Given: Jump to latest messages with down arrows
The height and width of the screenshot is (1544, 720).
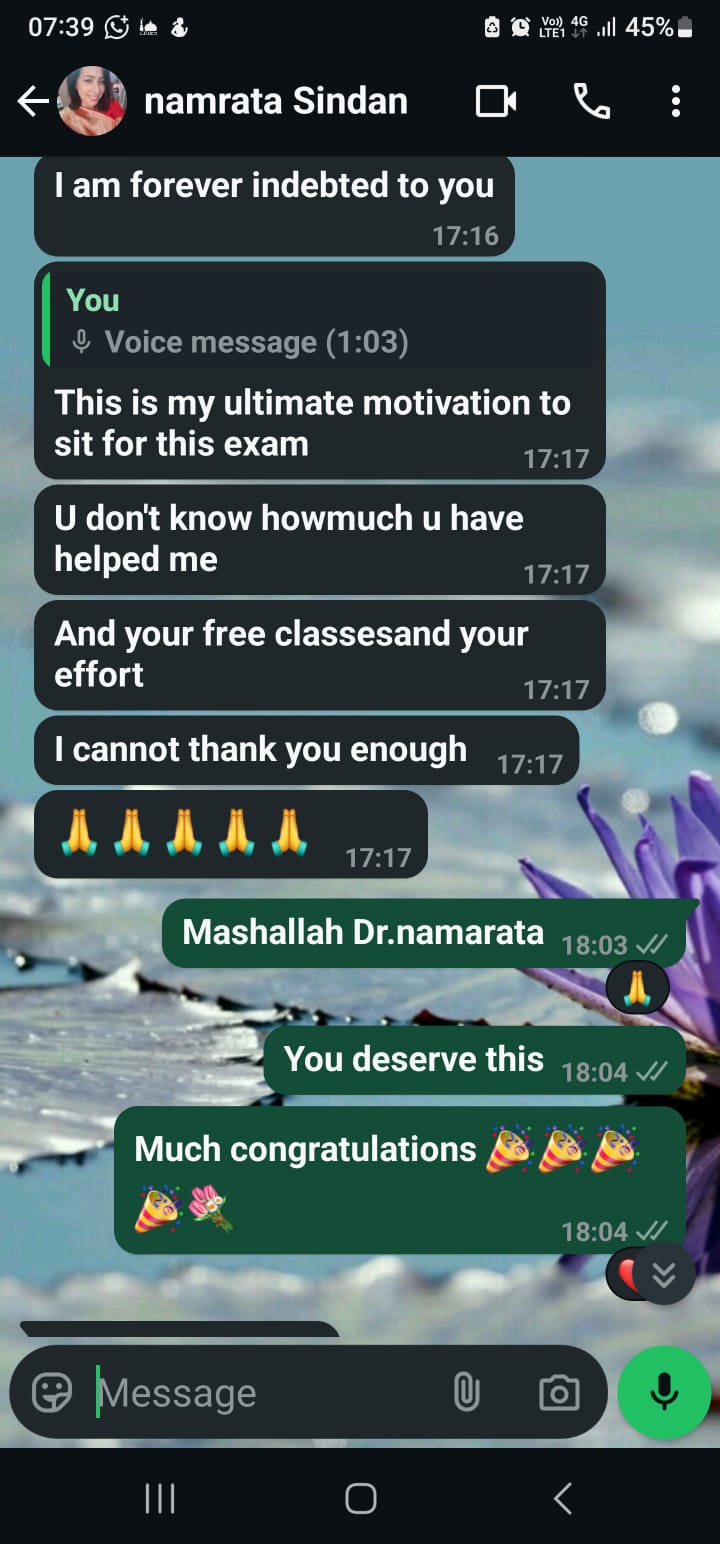Looking at the screenshot, I should [x=665, y=1274].
